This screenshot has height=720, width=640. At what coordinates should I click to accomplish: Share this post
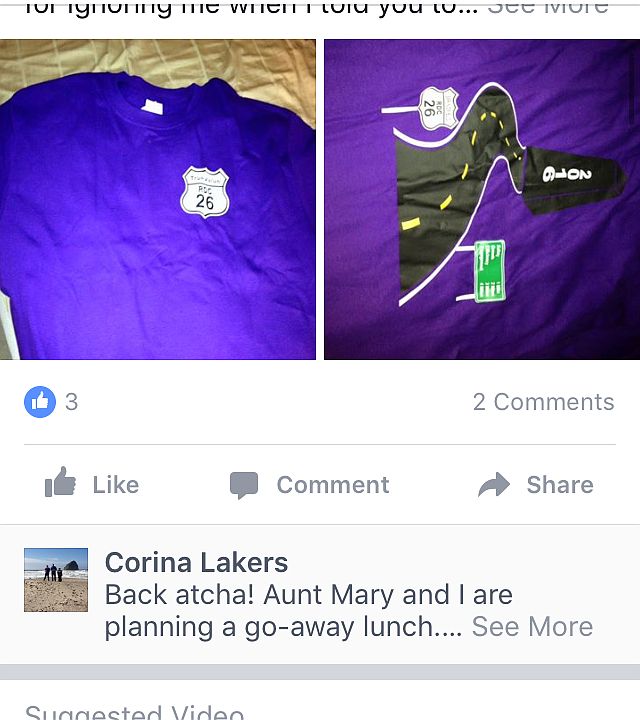(x=536, y=485)
